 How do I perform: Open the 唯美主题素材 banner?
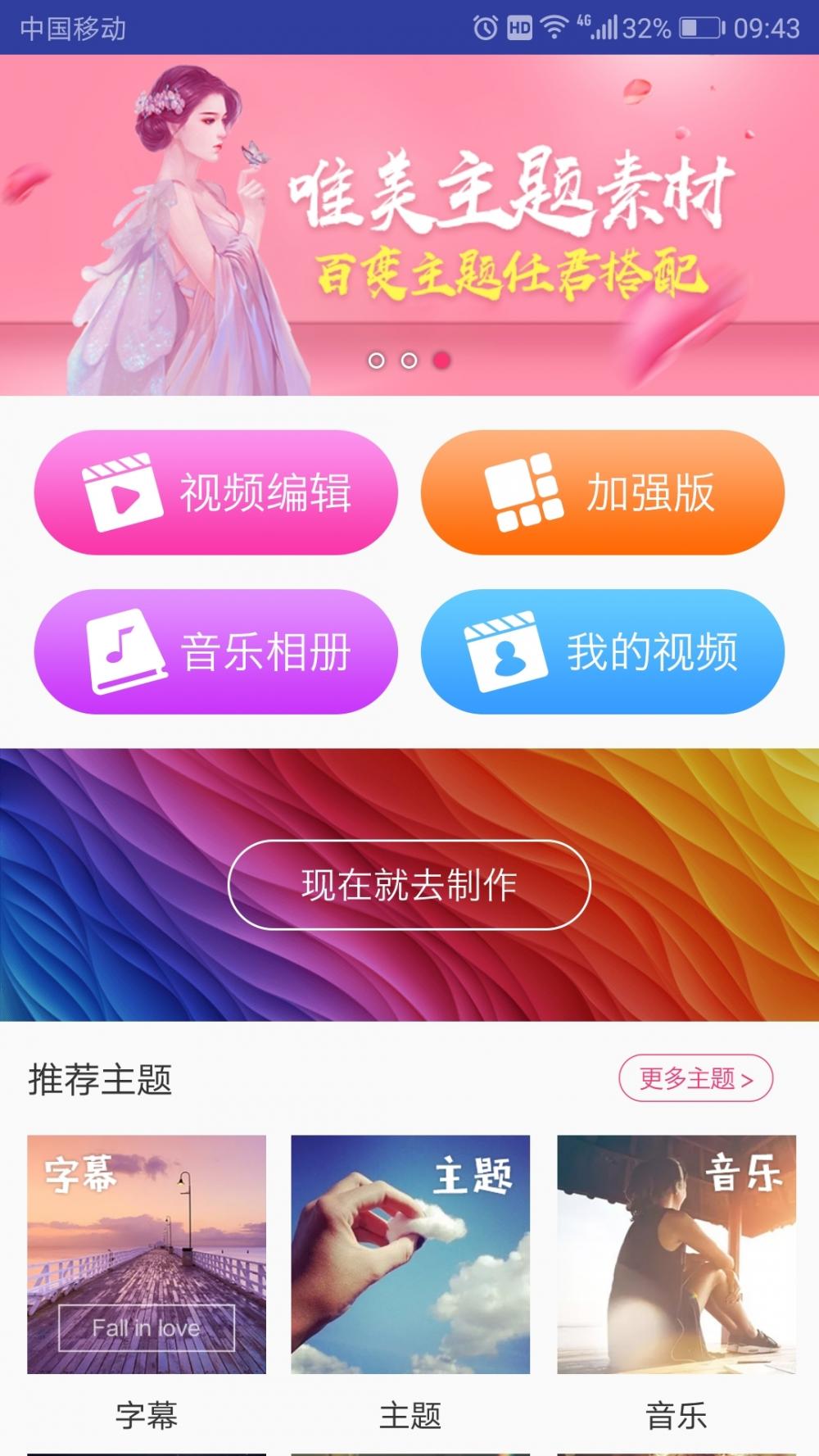click(508, 221)
